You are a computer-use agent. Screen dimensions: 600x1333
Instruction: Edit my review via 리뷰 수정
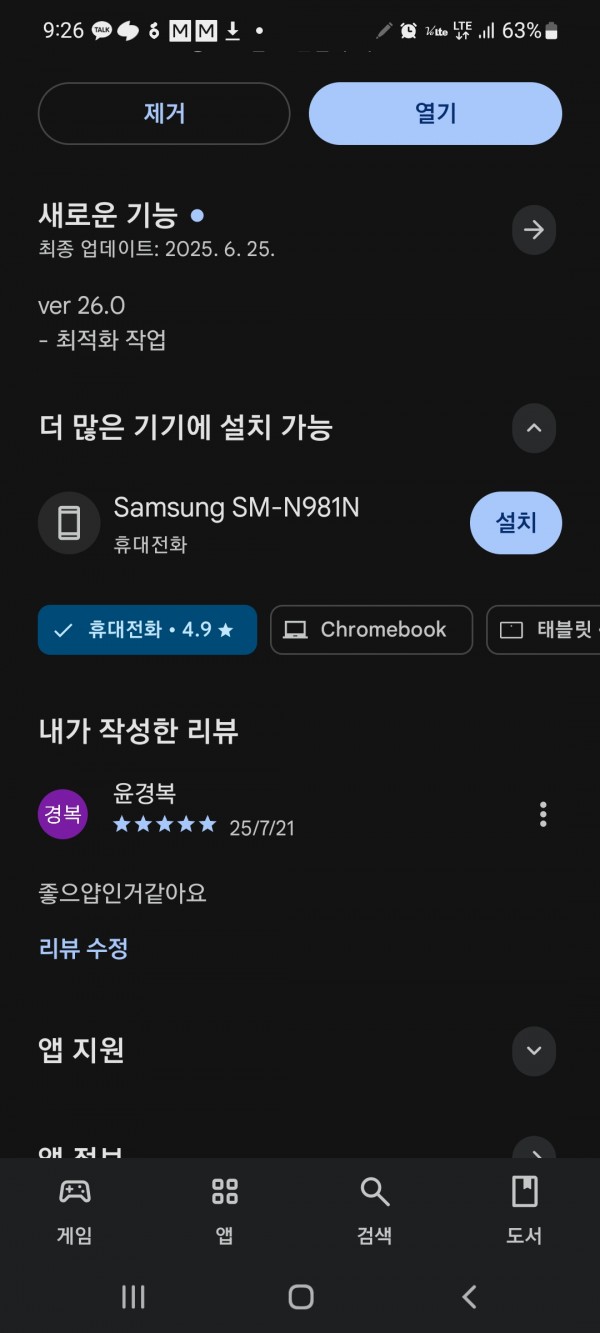[x=83, y=948]
